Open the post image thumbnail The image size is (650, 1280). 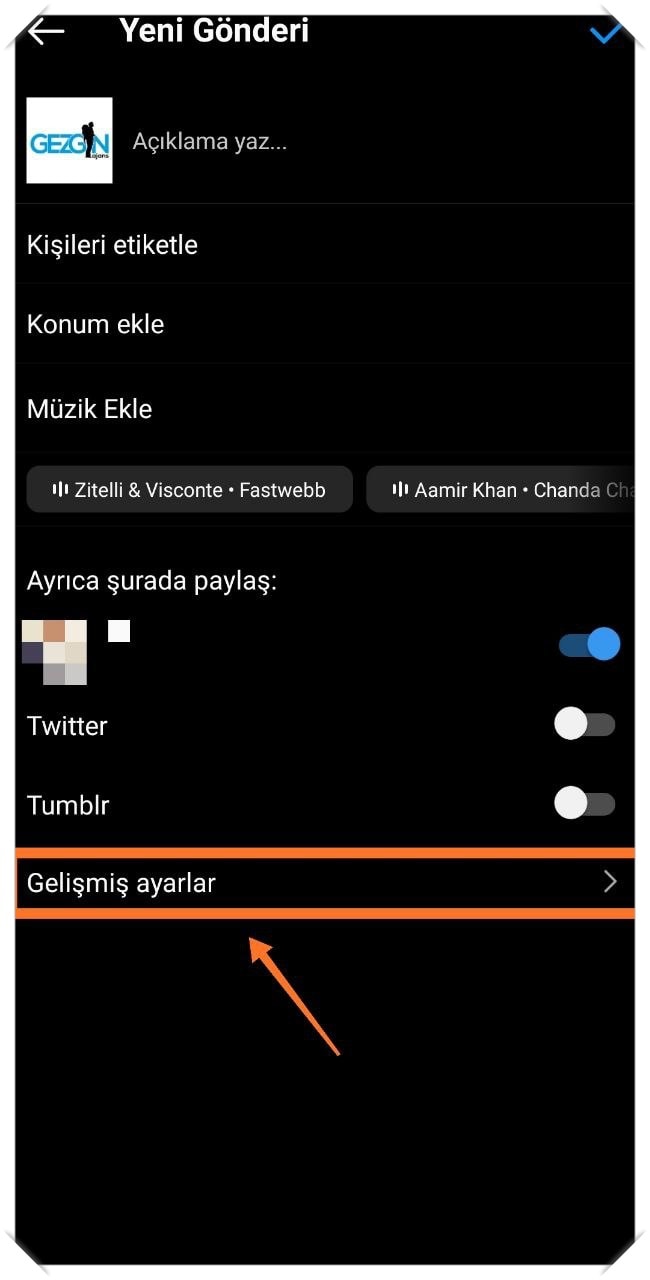tap(69, 140)
